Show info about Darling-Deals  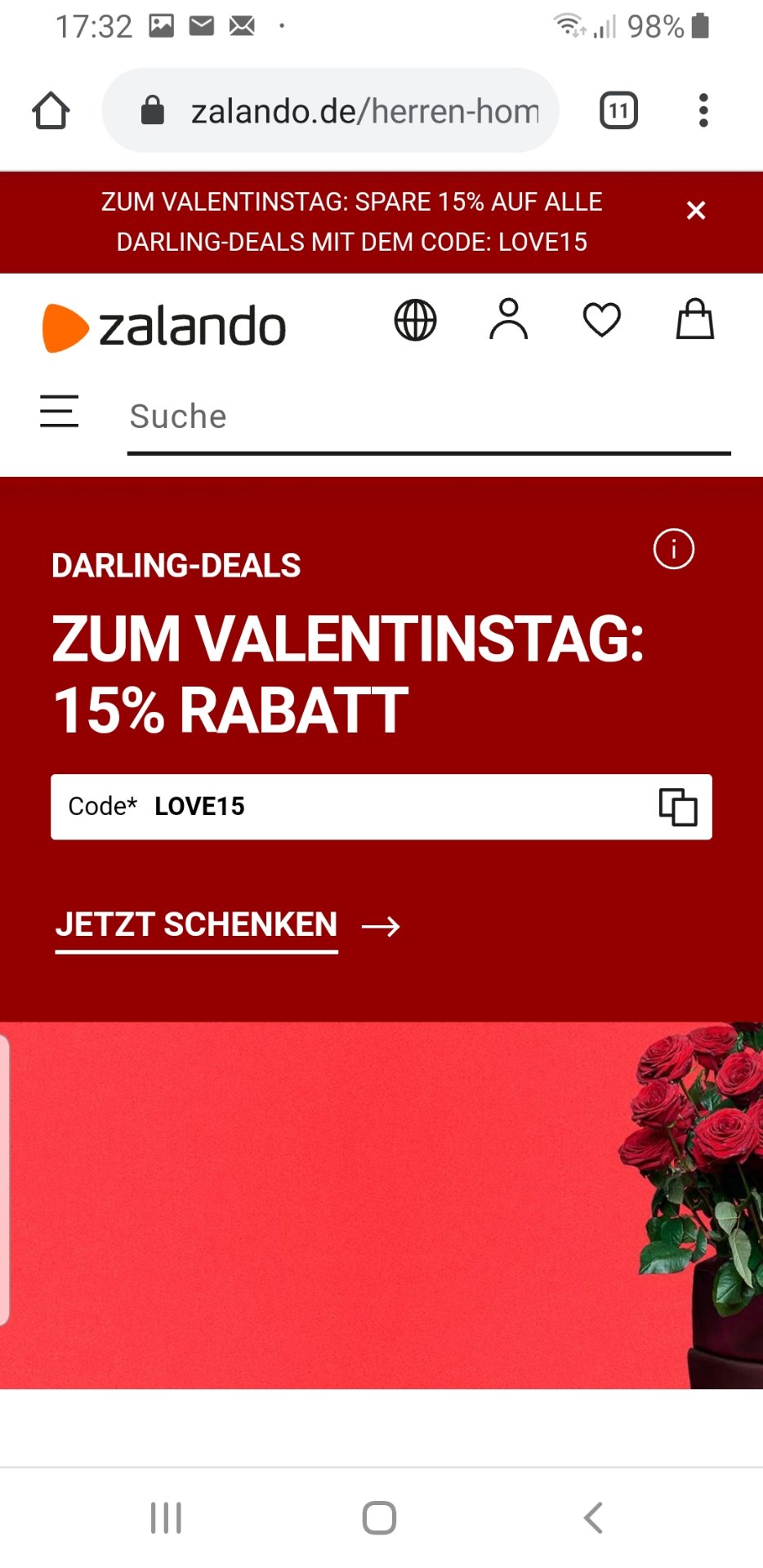coord(674,549)
